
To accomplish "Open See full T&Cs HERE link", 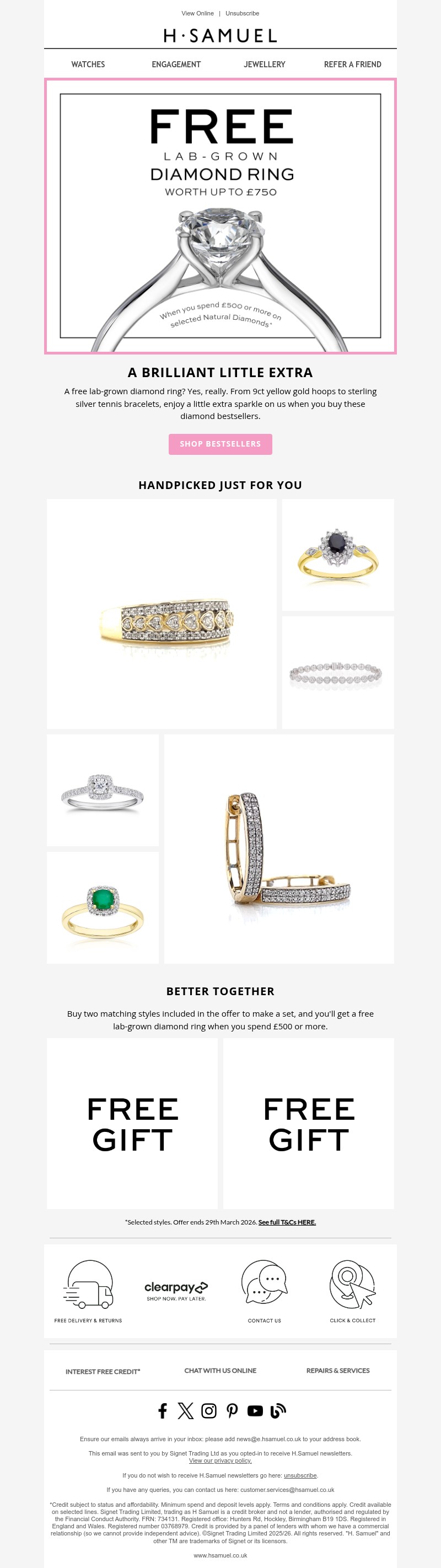I will [x=287, y=1222].
